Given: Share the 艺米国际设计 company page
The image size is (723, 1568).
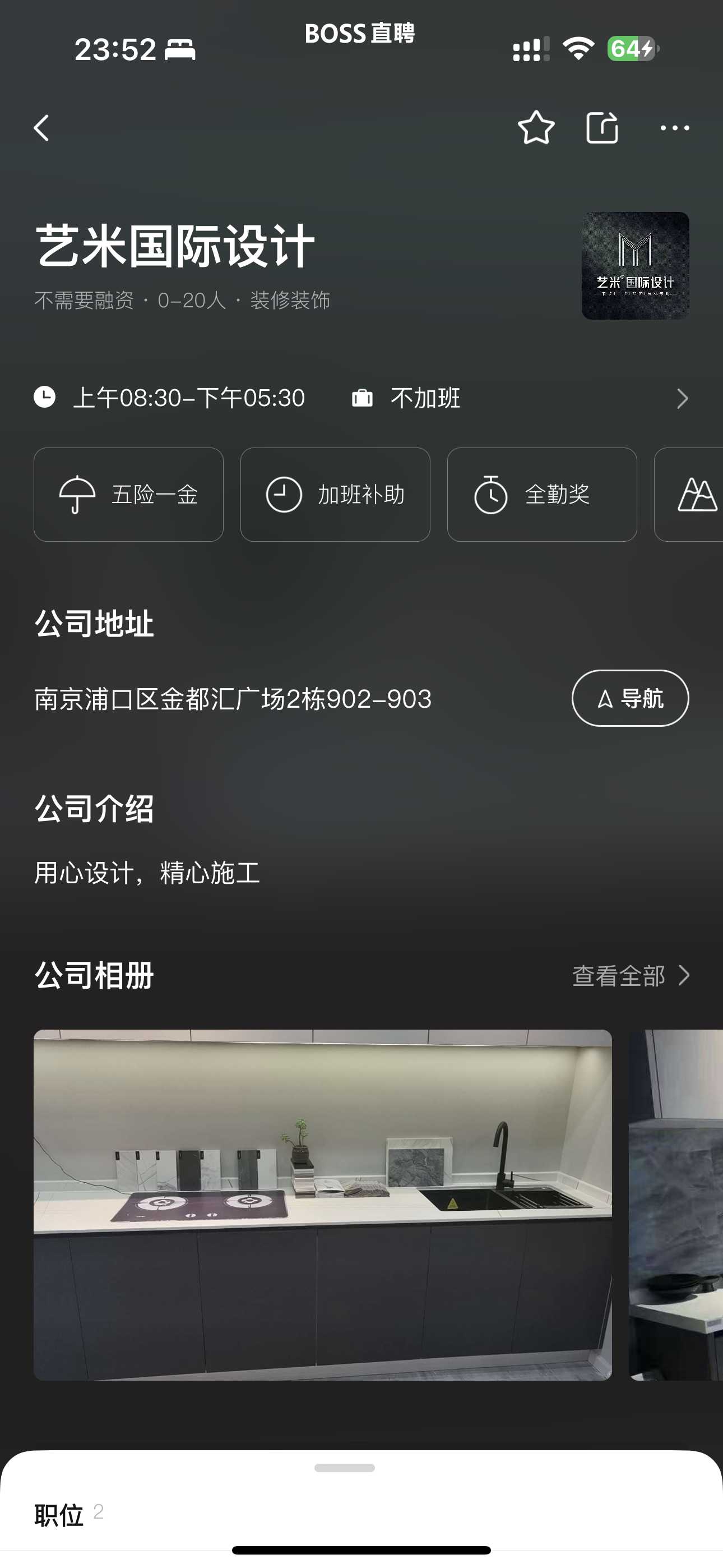Looking at the screenshot, I should [x=602, y=128].
